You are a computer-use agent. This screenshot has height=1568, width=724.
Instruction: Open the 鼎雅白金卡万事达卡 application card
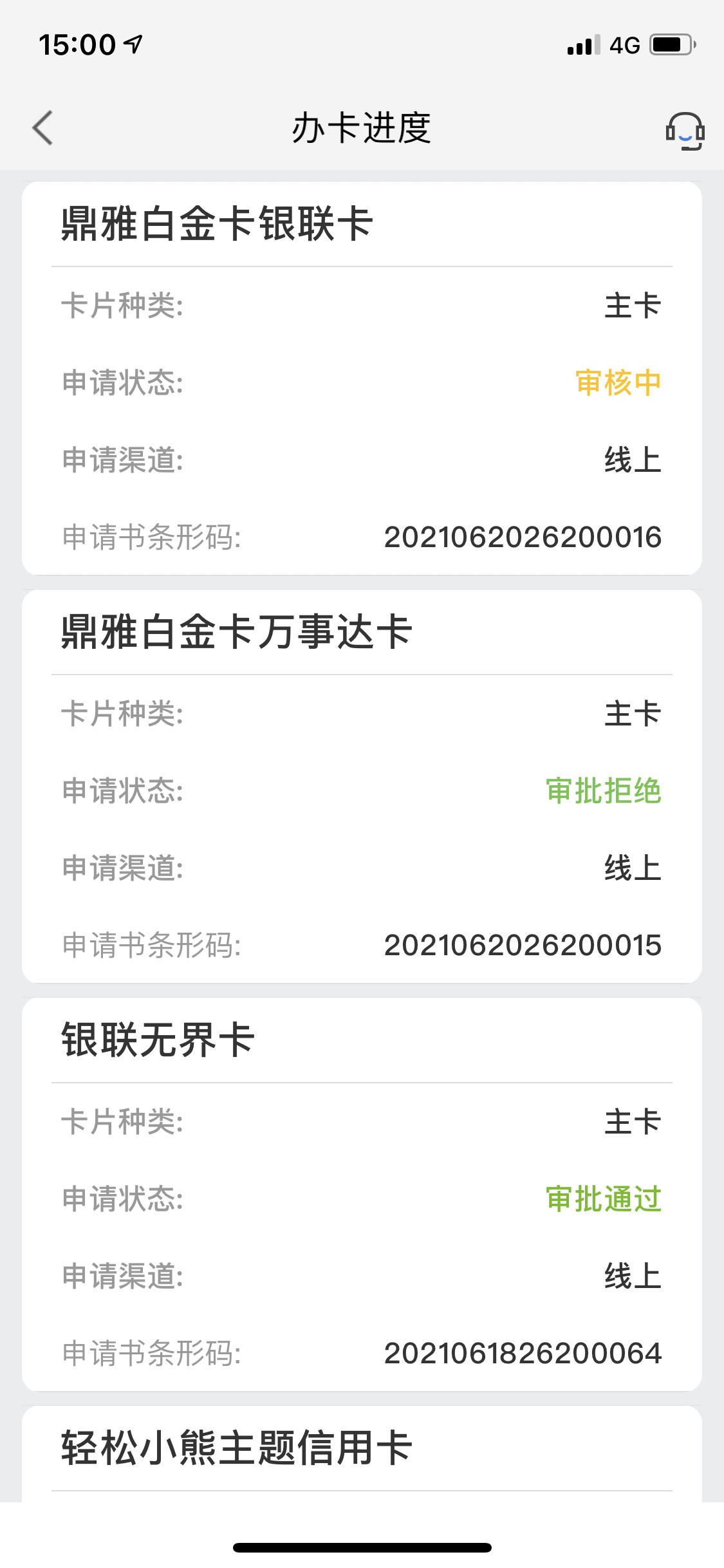coord(362,786)
